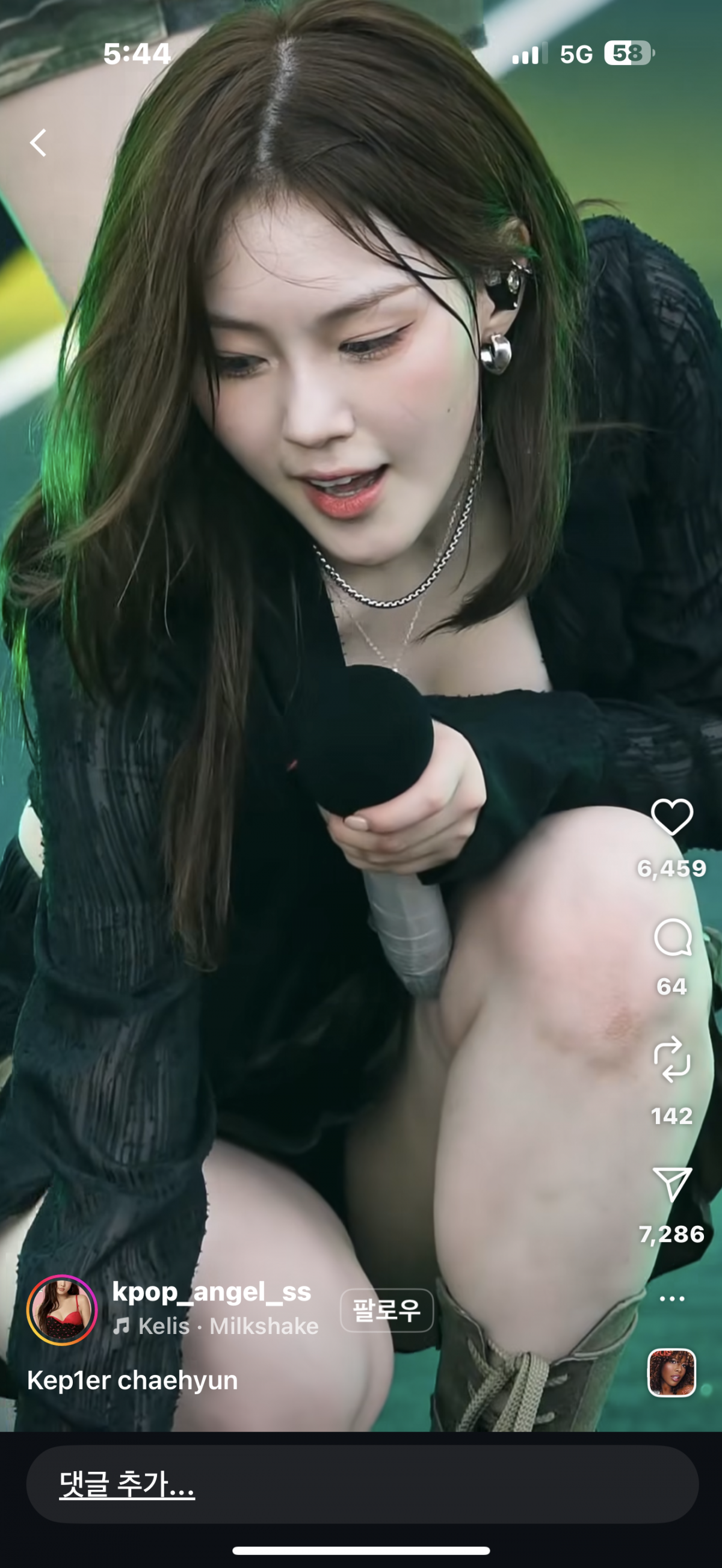Image resolution: width=722 pixels, height=1568 pixels.
Task: Like this reel with the heart icon
Action: click(x=671, y=817)
